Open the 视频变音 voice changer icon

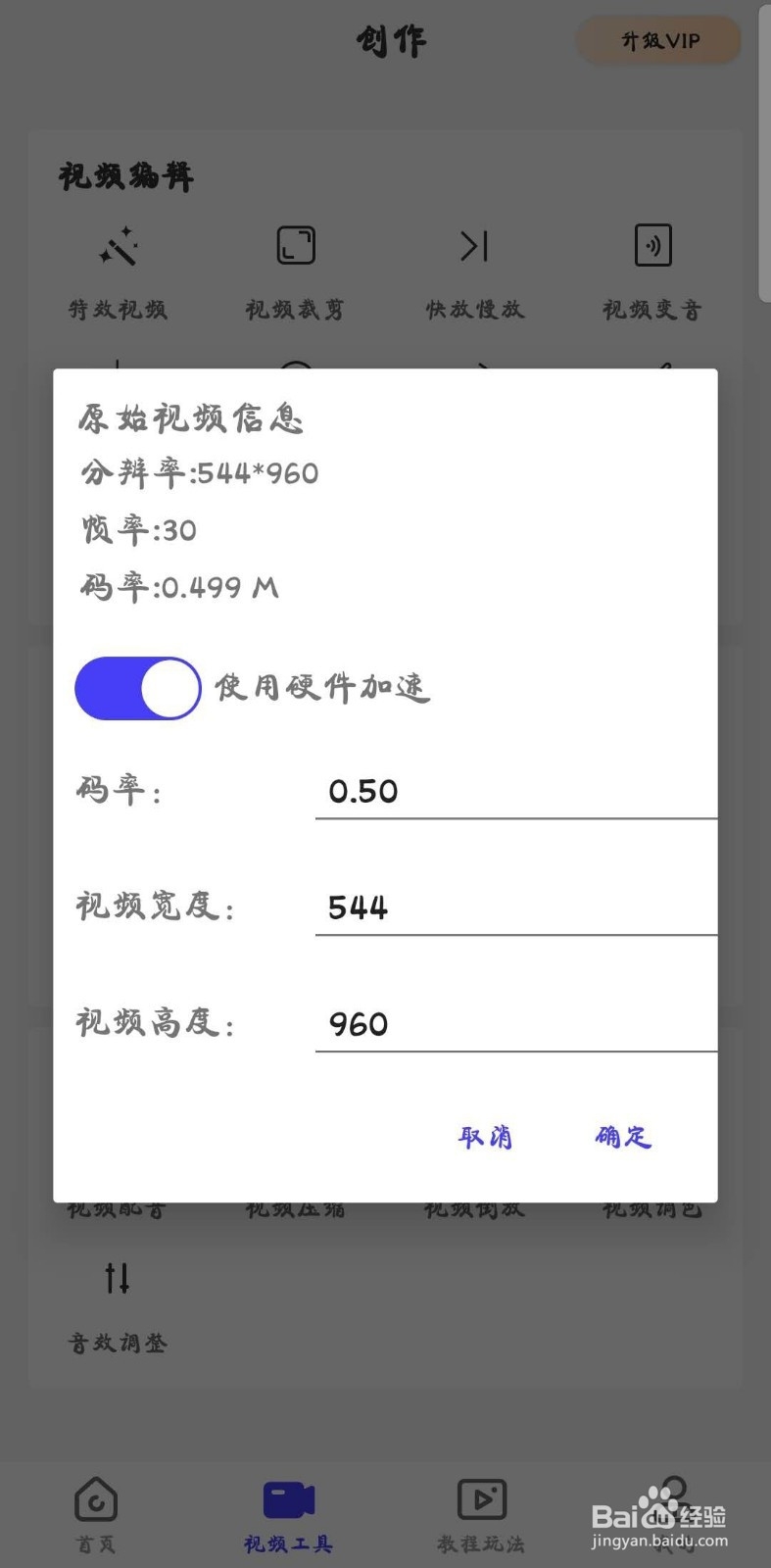click(x=651, y=245)
